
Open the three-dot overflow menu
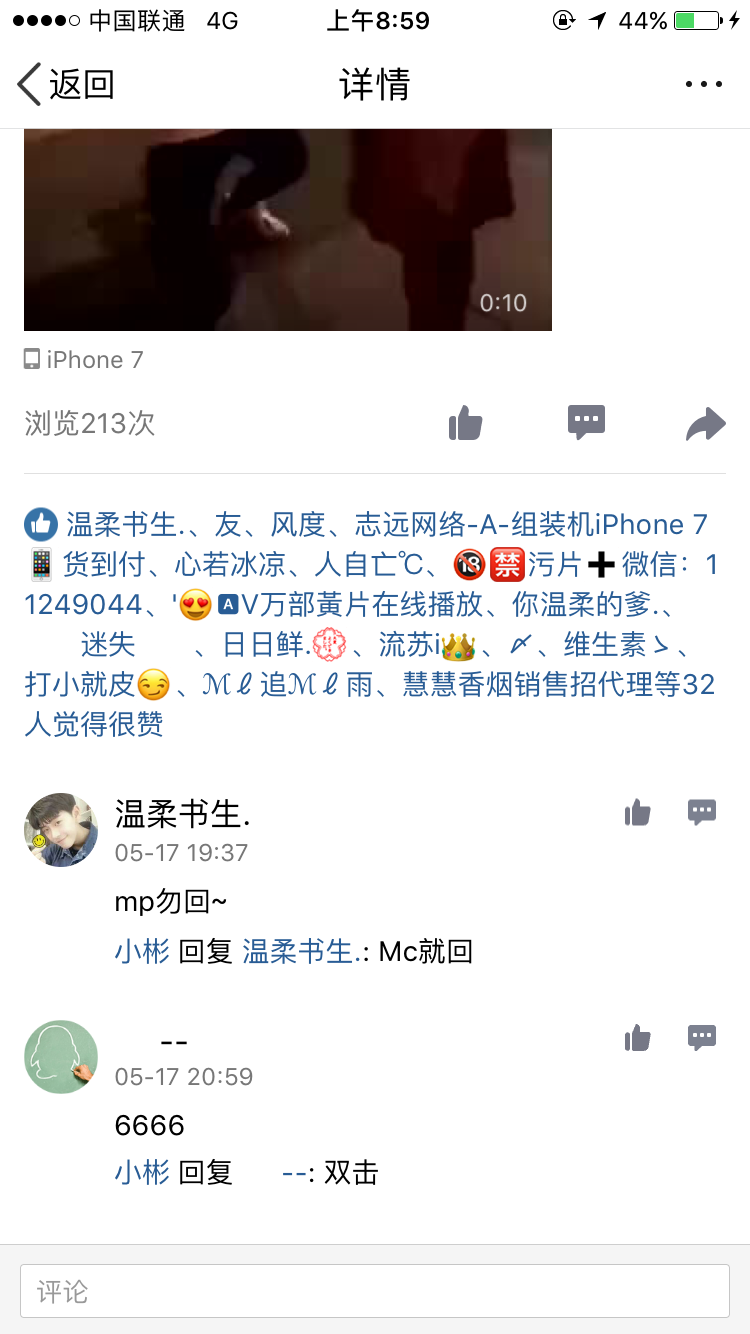click(704, 84)
